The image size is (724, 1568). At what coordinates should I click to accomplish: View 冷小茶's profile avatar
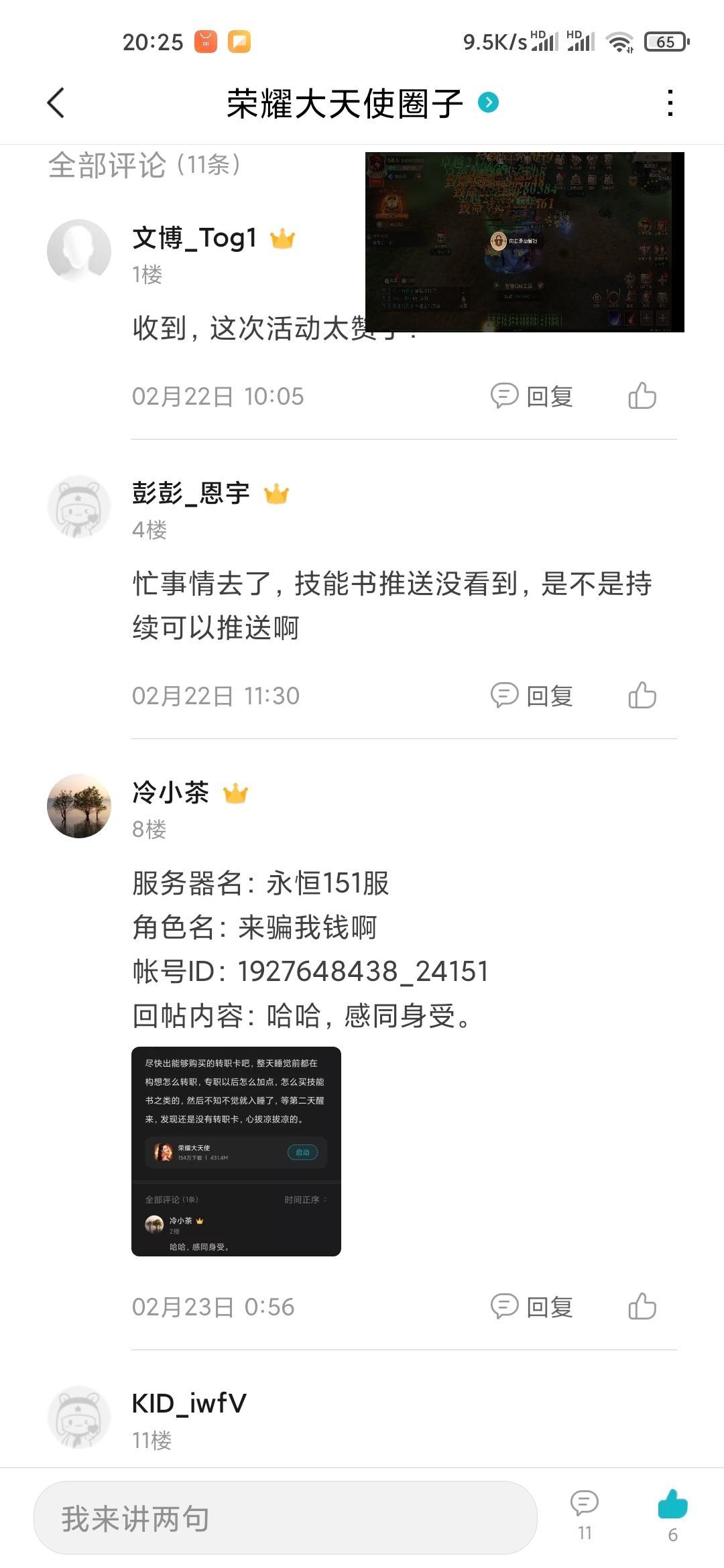point(79,806)
